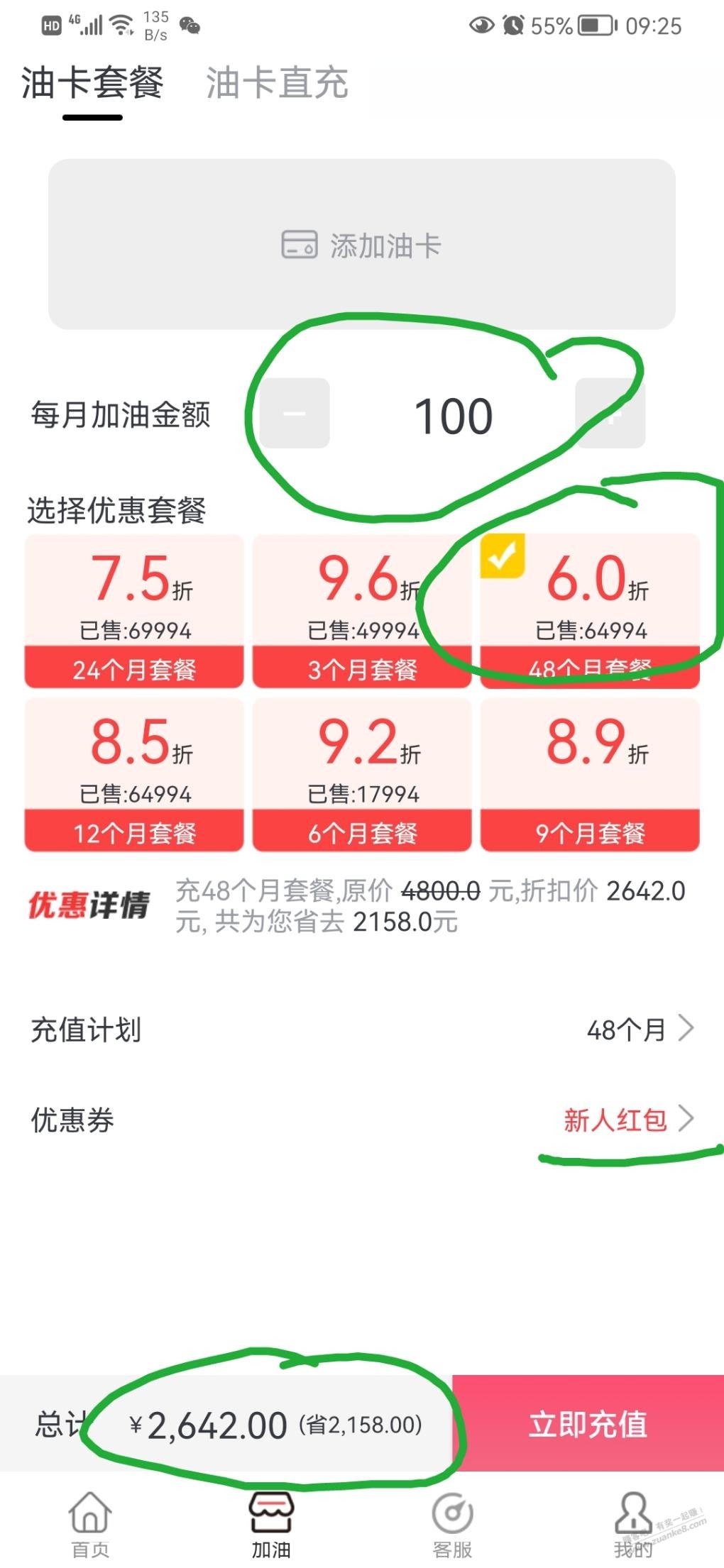Choose the 24个月套餐 at 7.5折
Screen dimensions: 724x1568
[x=134, y=611]
